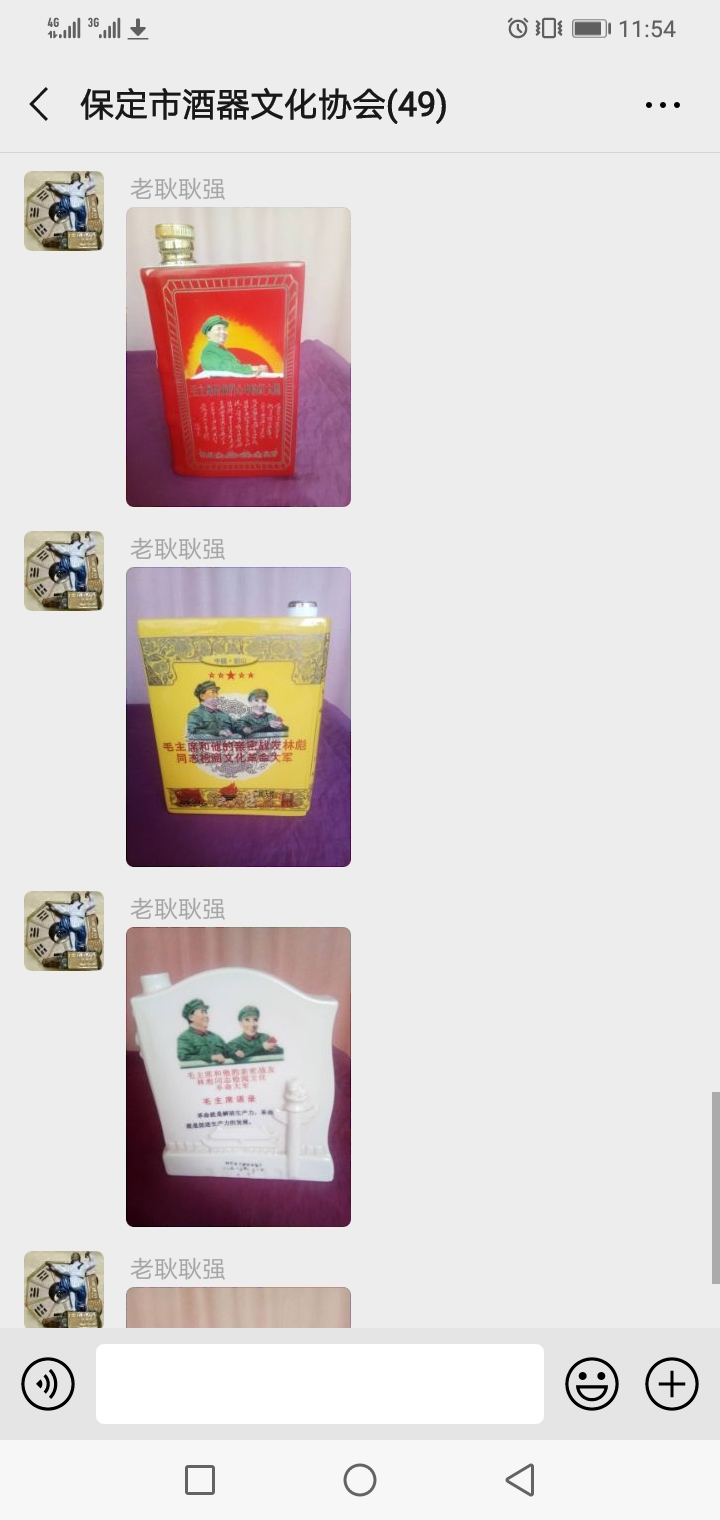Enlarge the white ceramic bottle photo
The height and width of the screenshot is (1520, 720).
coord(238,1077)
